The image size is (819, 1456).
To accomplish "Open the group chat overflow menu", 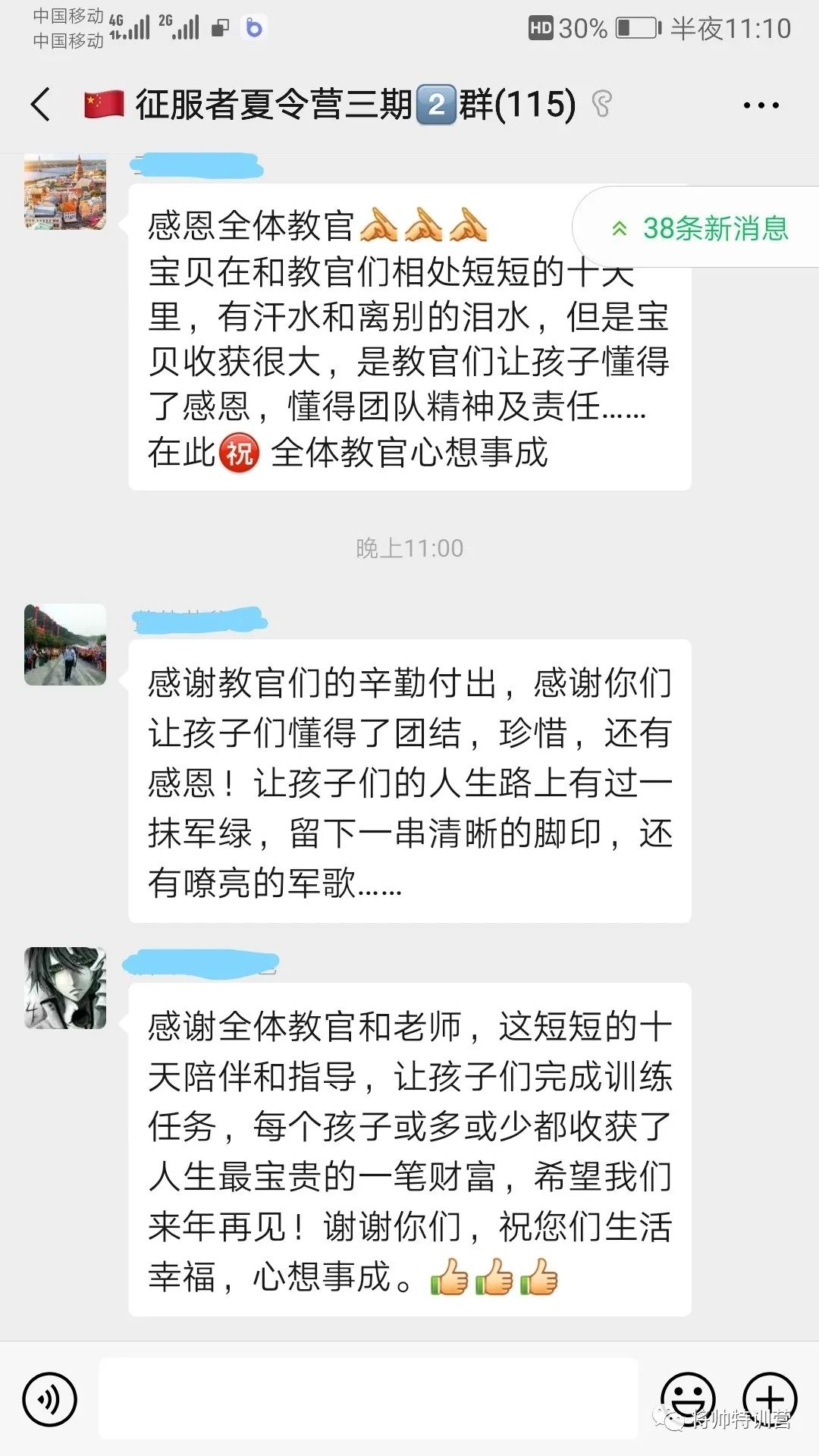I will point(761,105).
